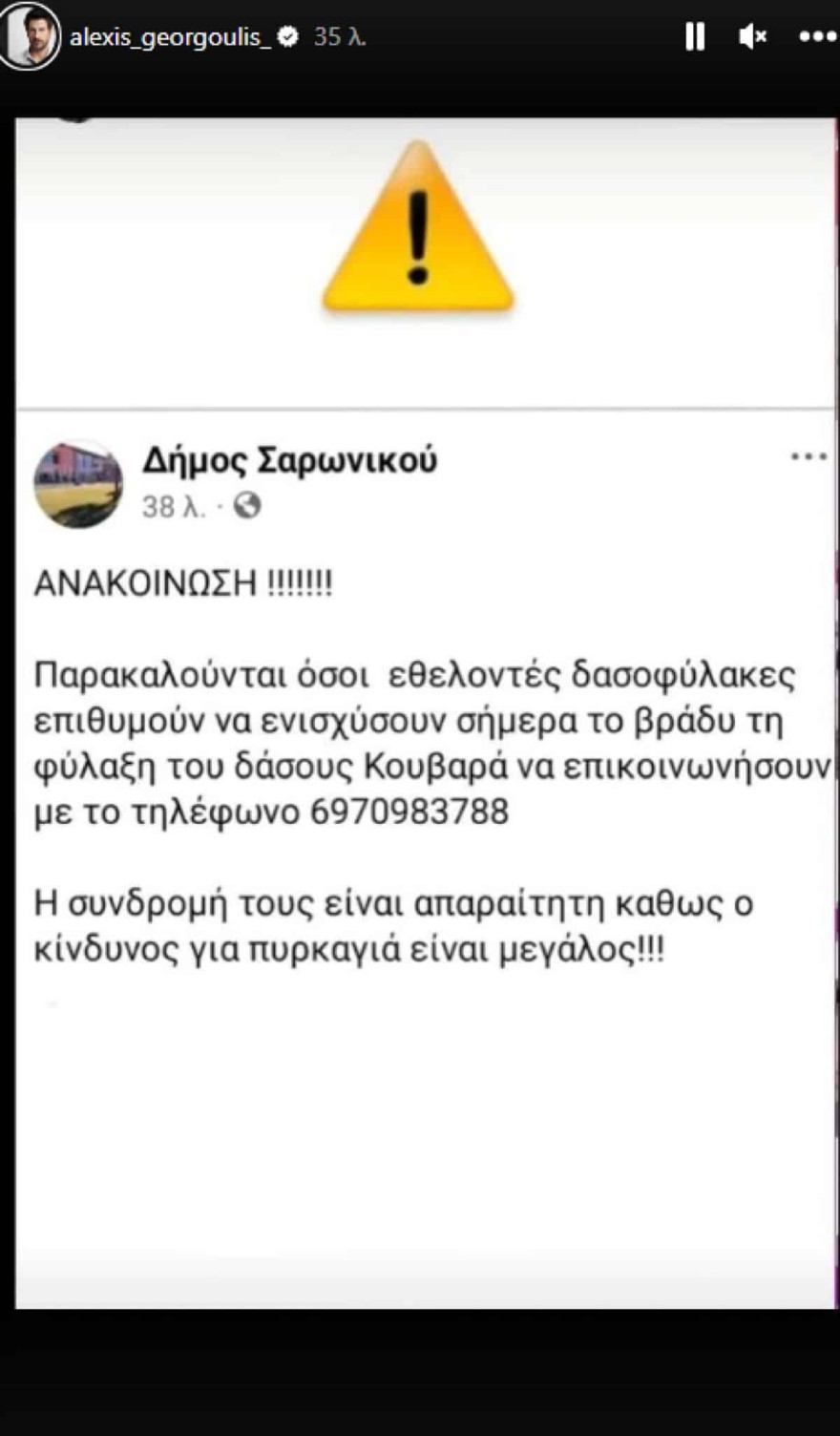Open the story's three-dot options menu

tap(816, 36)
